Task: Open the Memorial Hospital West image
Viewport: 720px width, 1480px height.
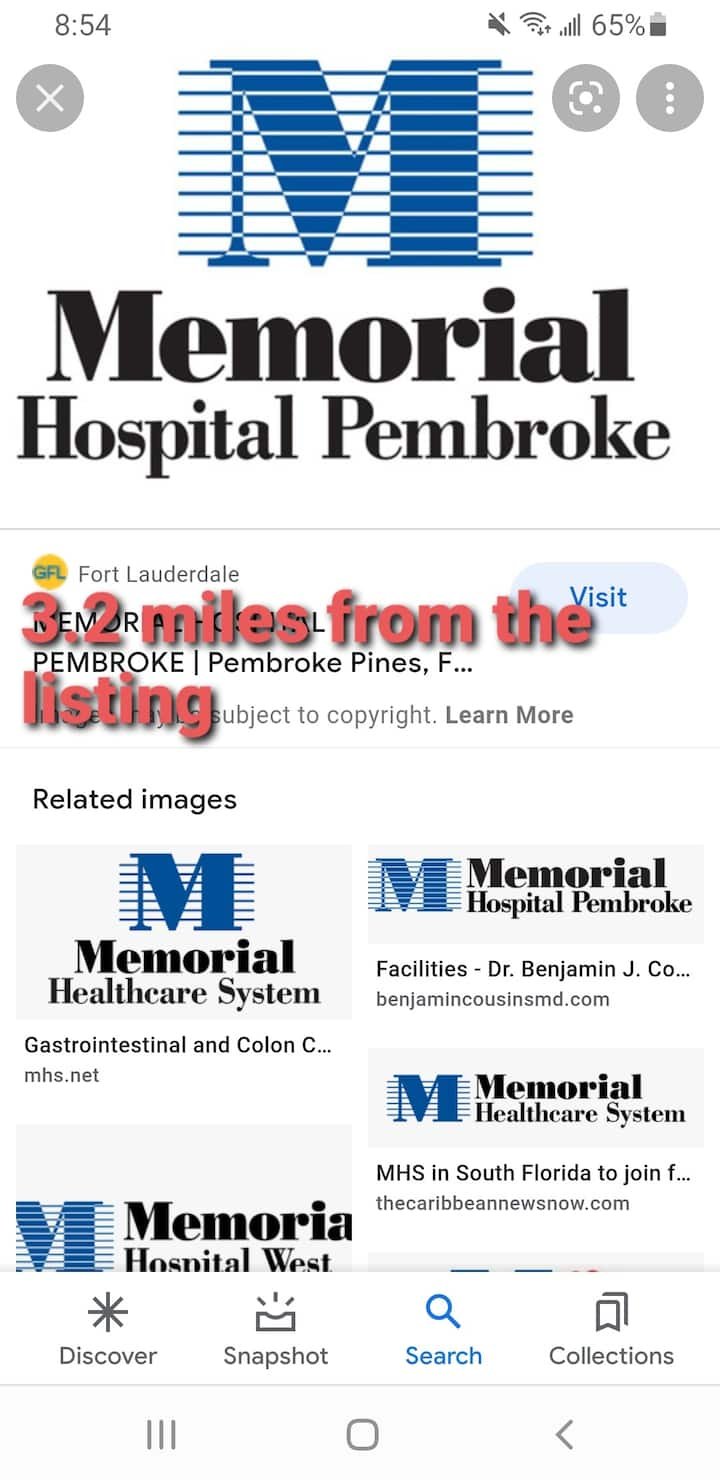Action: [x=184, y=1200]
